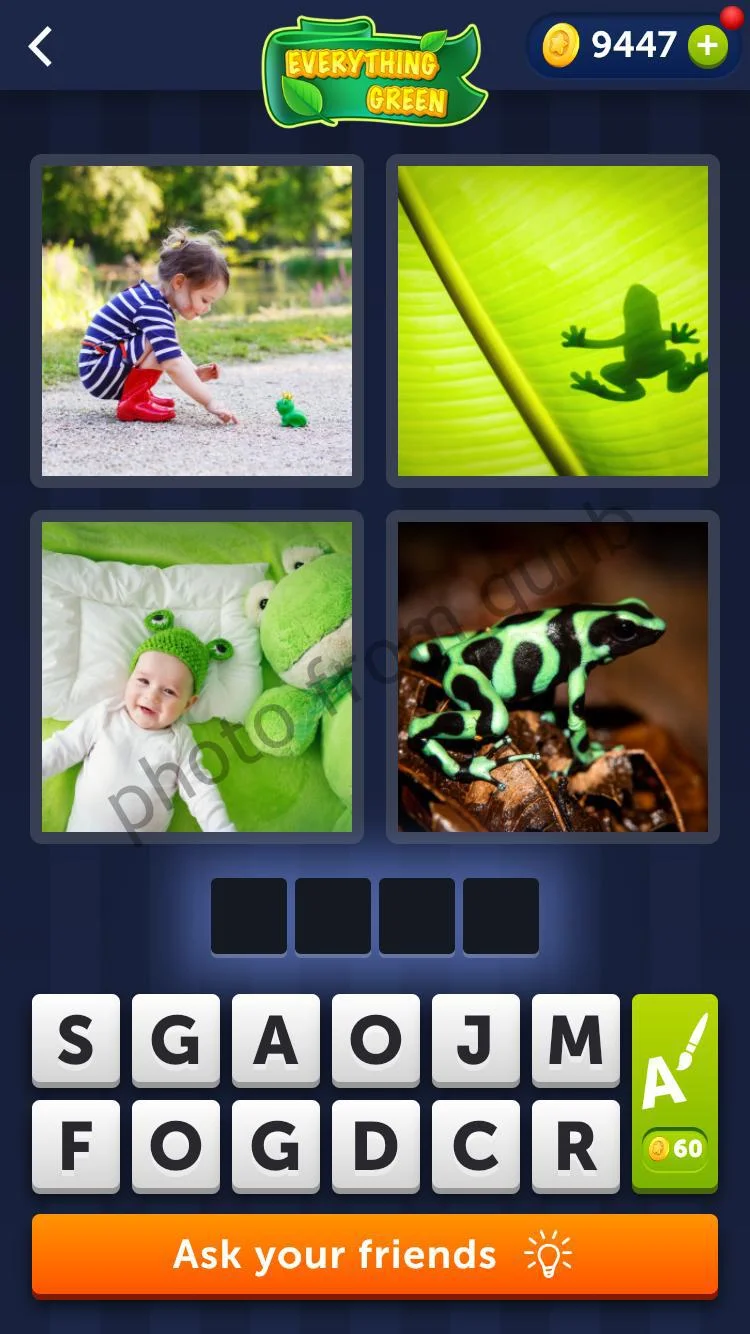Enlarge the photo of girl with toy frog
The image size is (750, 1334).
click(197, 321)
